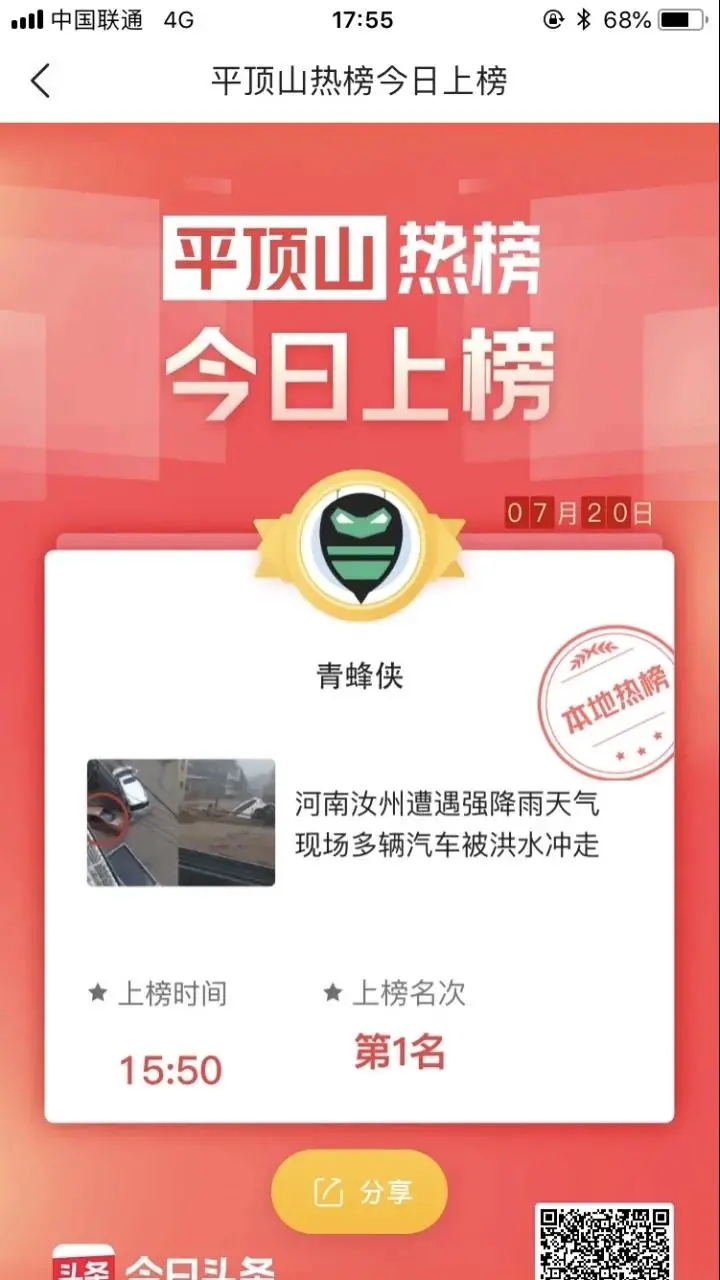
Task: Tap the yellow 分享 share button
Action: click(x=359, y=1192)
